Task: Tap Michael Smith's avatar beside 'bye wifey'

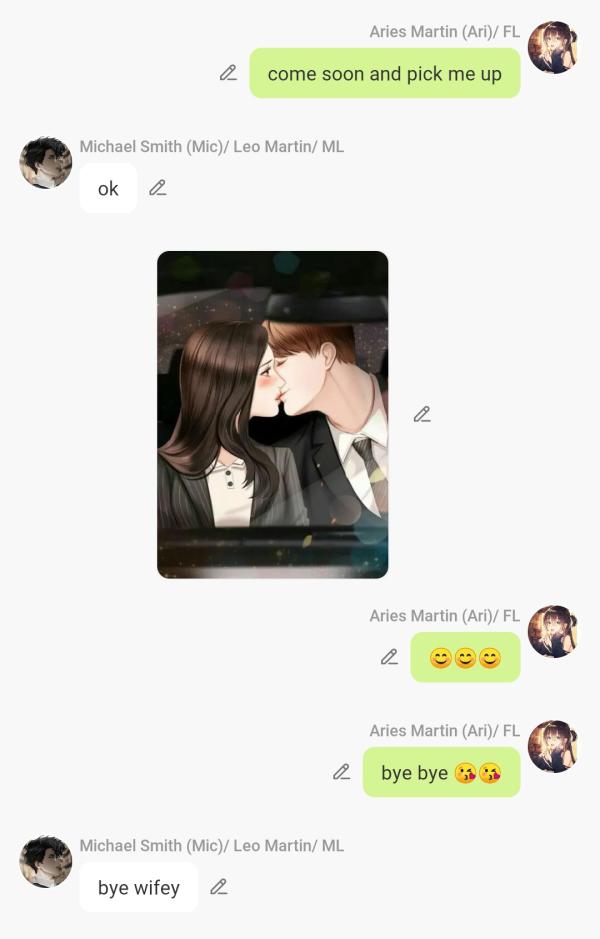Action: (x=46, y=862)
